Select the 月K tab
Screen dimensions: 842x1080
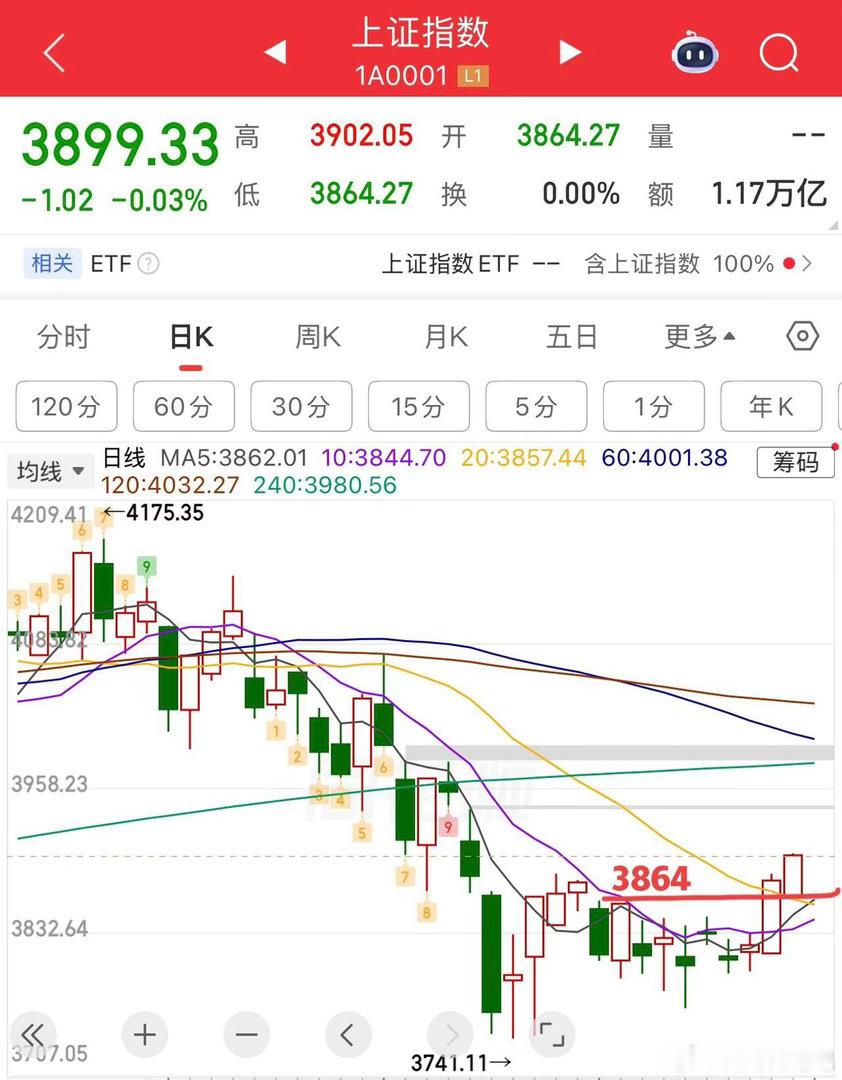tap(446, 337)
